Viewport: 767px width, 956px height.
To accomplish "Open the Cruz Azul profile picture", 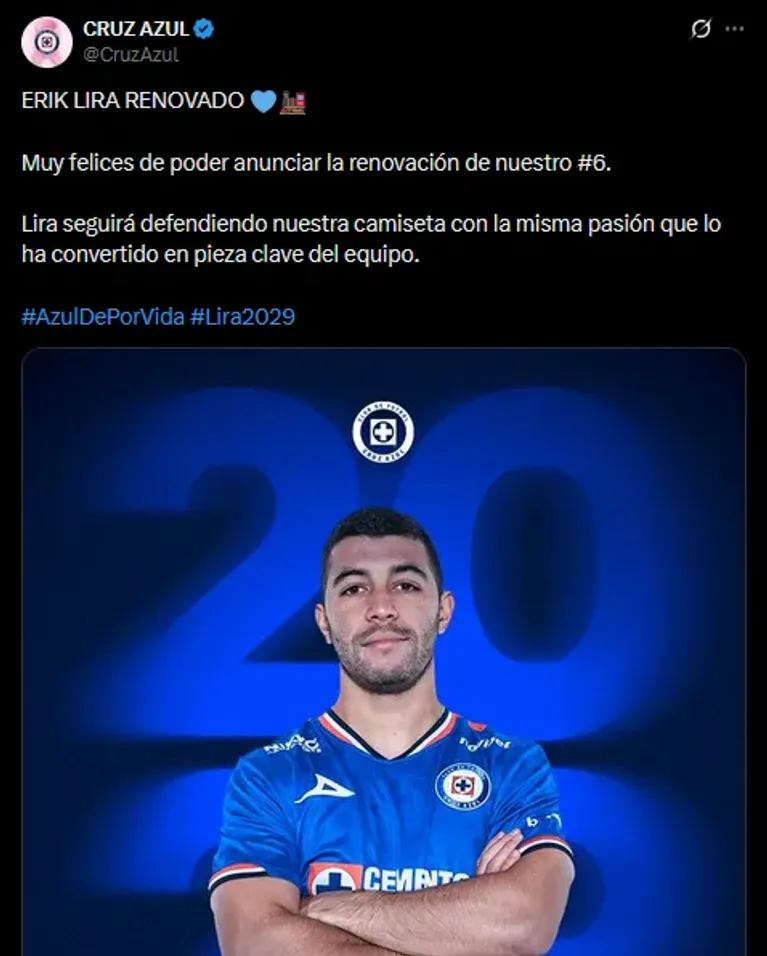I will click(x=47, y=42).
